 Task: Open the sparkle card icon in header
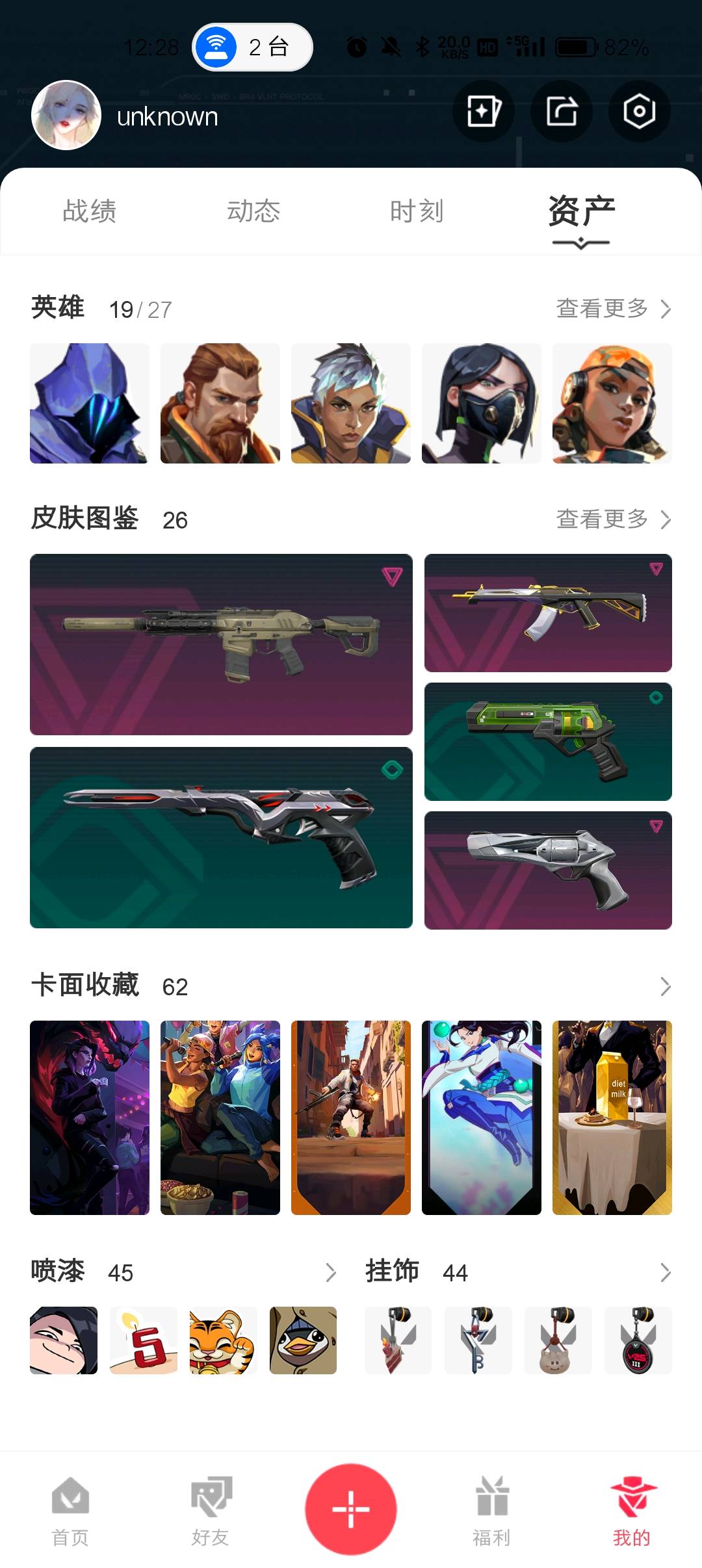click(x=483, y=112)
